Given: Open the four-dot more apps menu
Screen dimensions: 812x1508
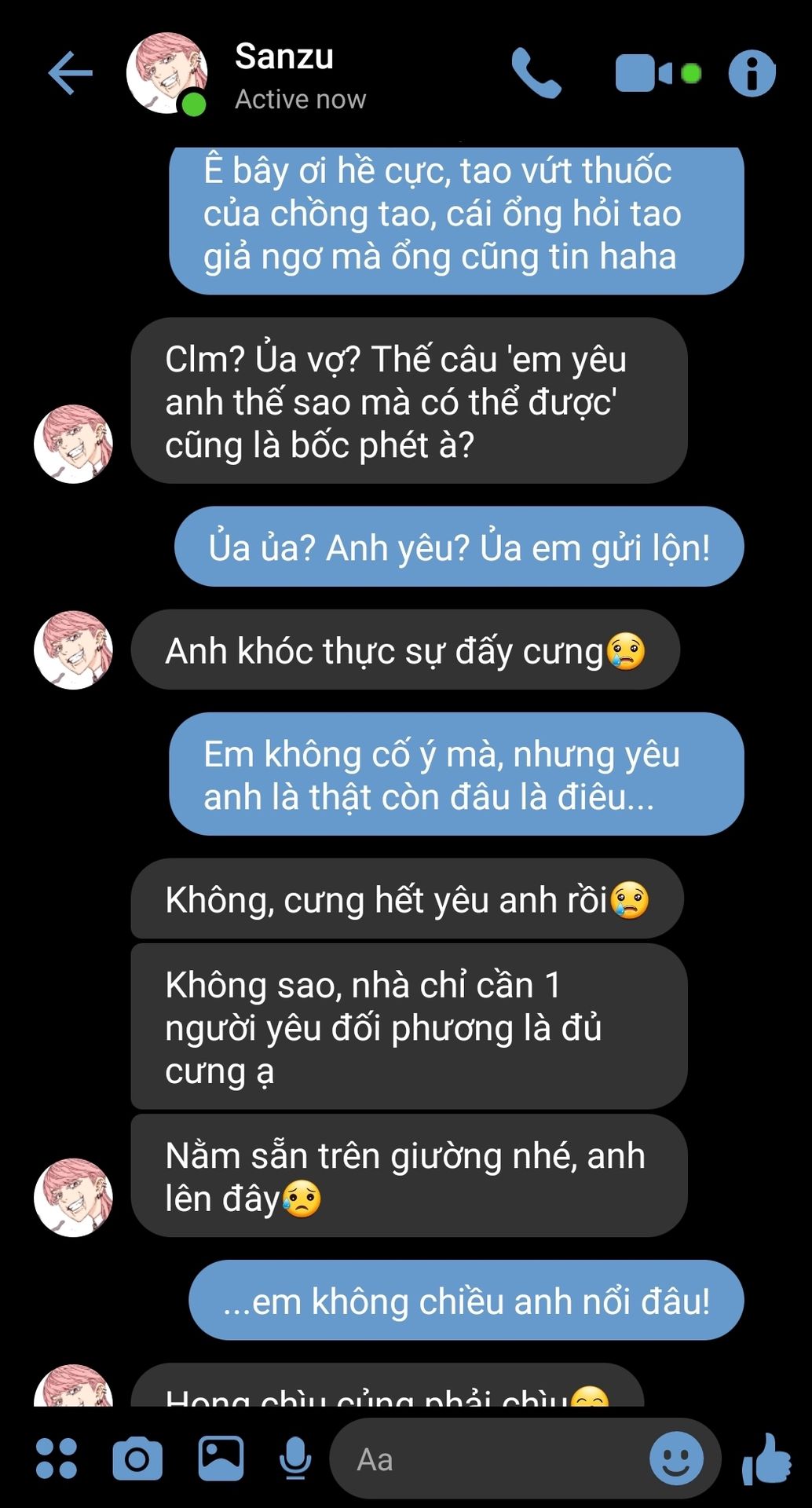Looking at the screenshot, I should point(57,1459).
